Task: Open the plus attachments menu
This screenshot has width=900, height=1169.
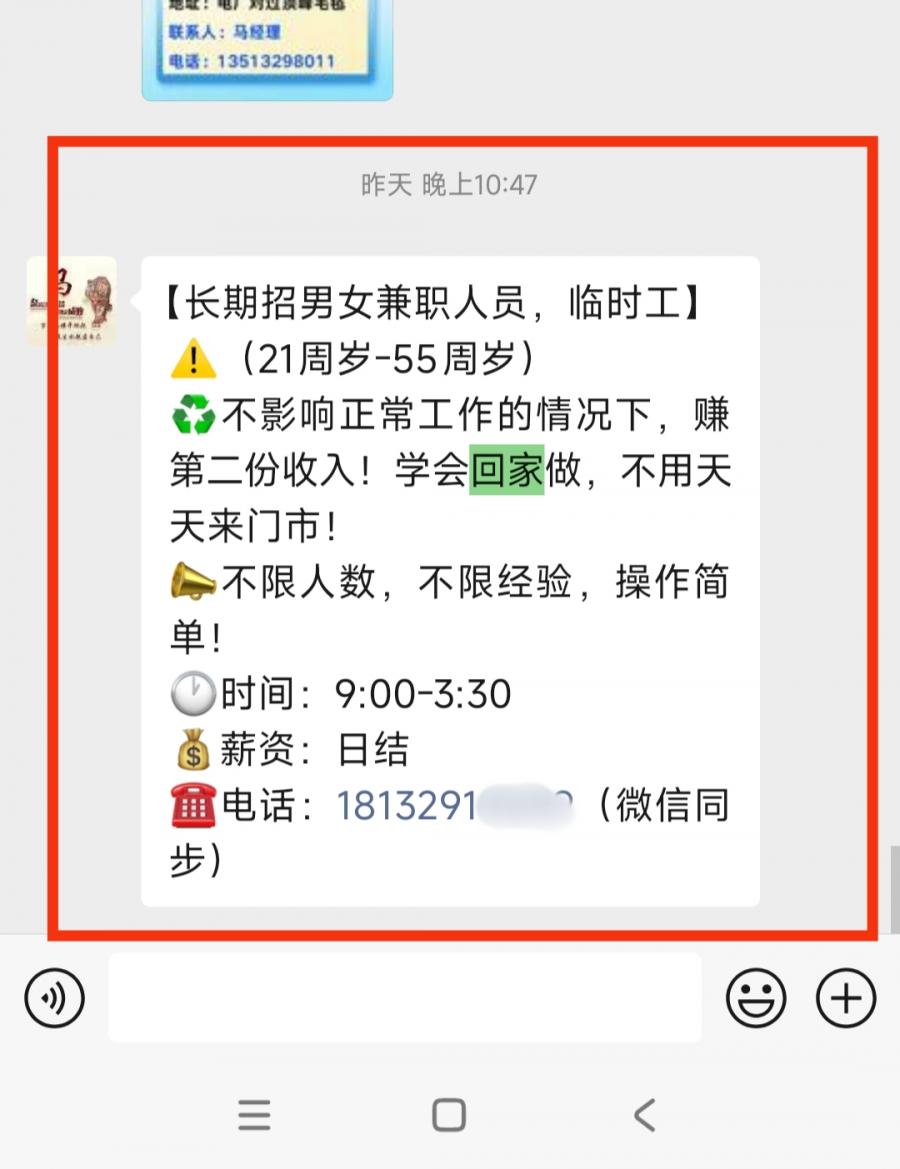Action: [846, 998]
